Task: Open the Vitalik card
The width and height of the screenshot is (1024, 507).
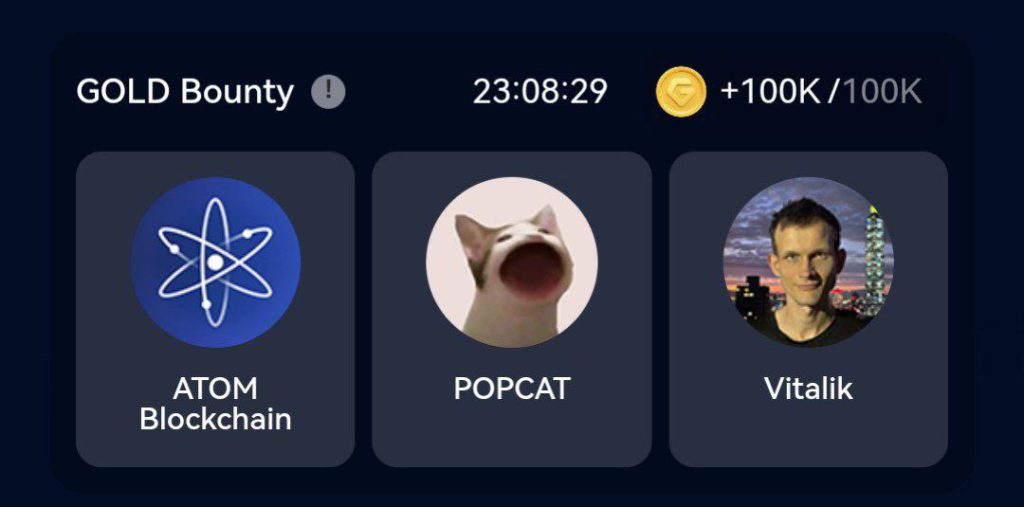Action: pyautogui.click(x=808, y=309)
